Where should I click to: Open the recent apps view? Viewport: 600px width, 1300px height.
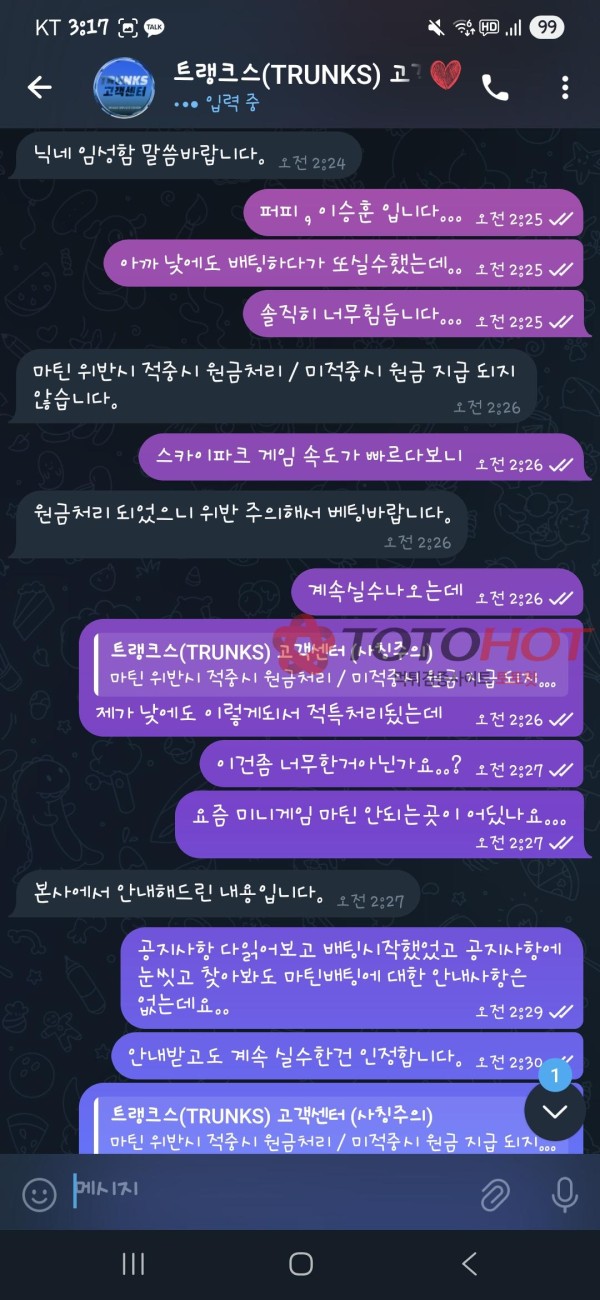click(133, 1264)
